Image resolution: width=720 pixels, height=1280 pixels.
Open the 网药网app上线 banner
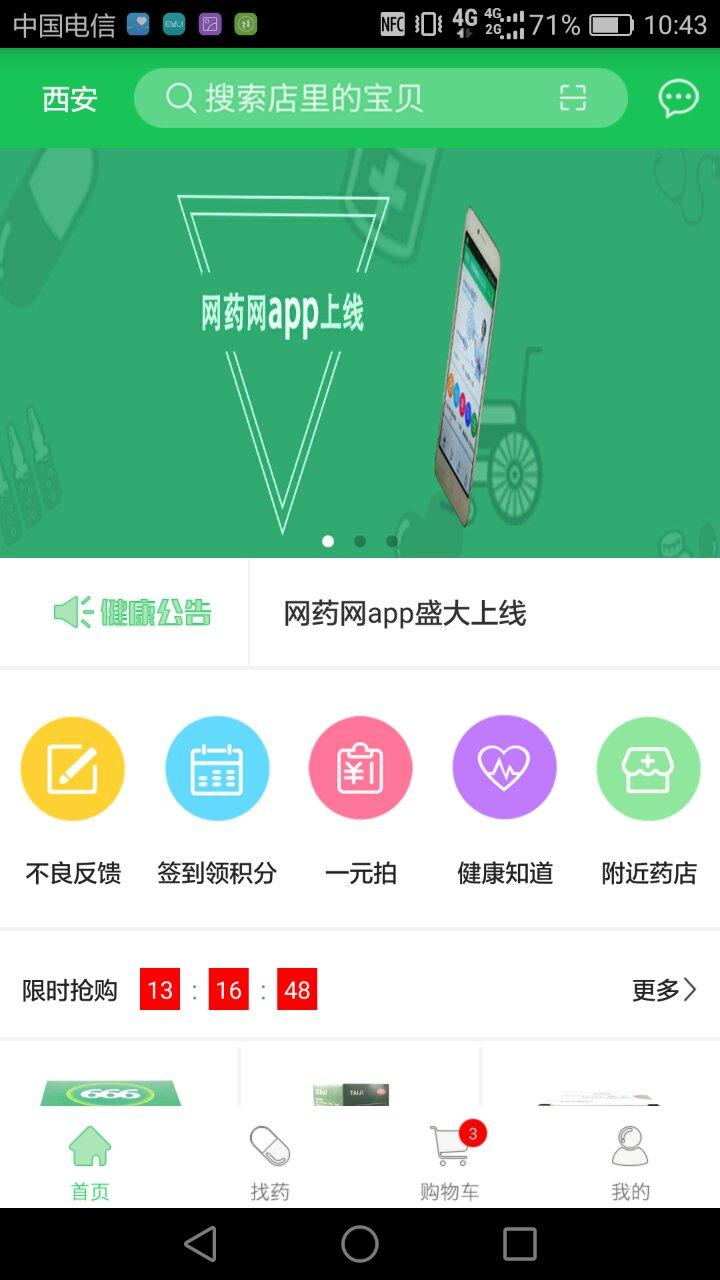(x=360, y=352)
